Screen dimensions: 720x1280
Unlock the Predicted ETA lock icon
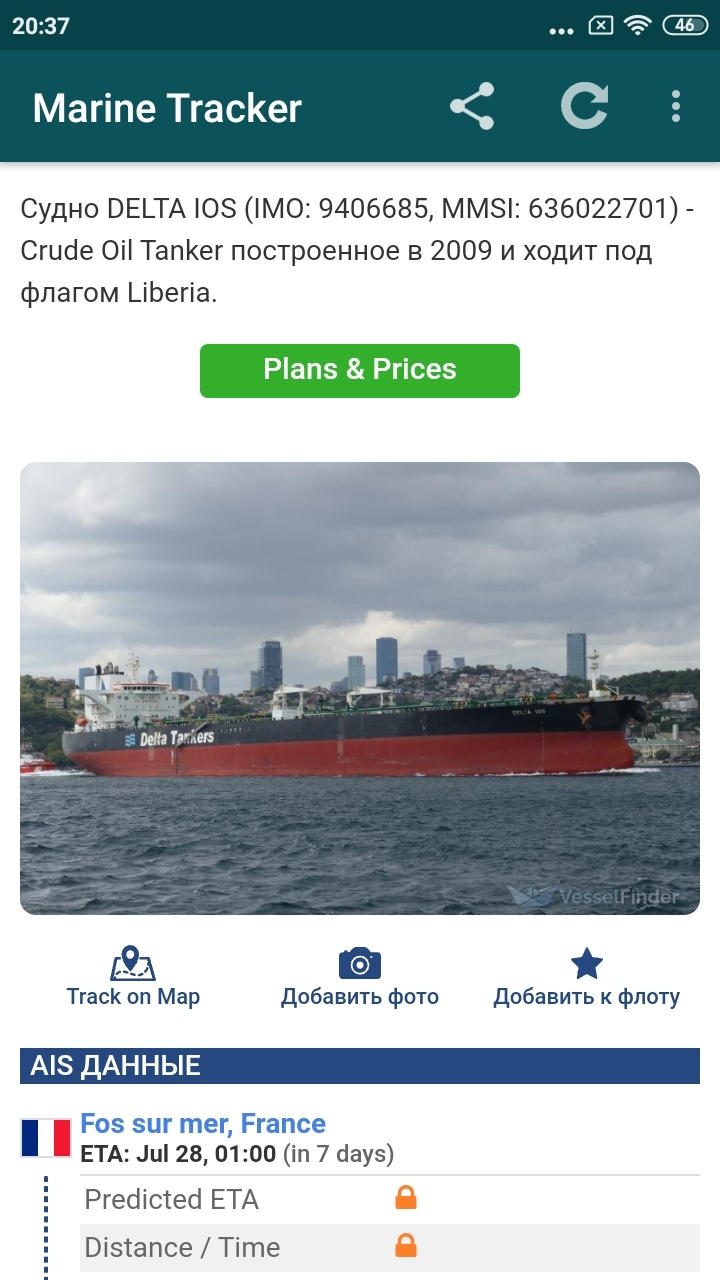tap(405, 1198)
